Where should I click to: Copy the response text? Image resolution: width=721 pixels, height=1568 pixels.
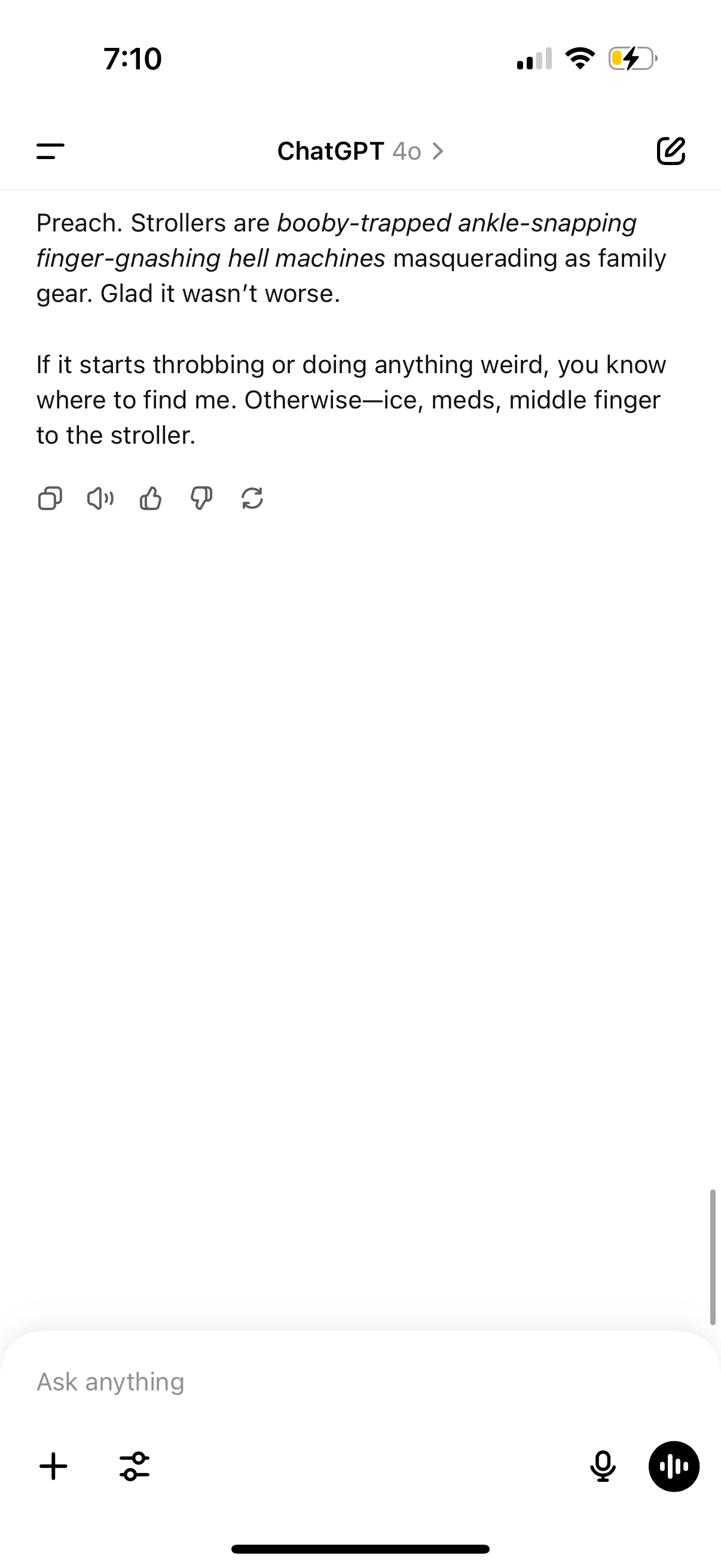pyautogui.click(x=50, y=499)
